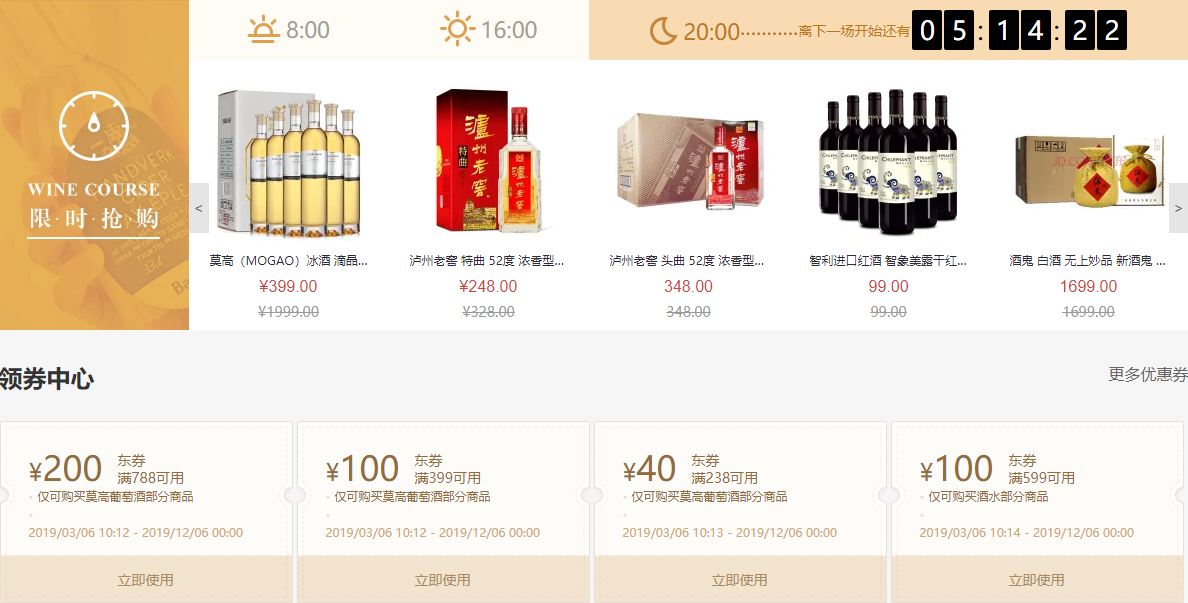Show previous products with left arrow
This screenshot has height=603, width=1188.
199,208
